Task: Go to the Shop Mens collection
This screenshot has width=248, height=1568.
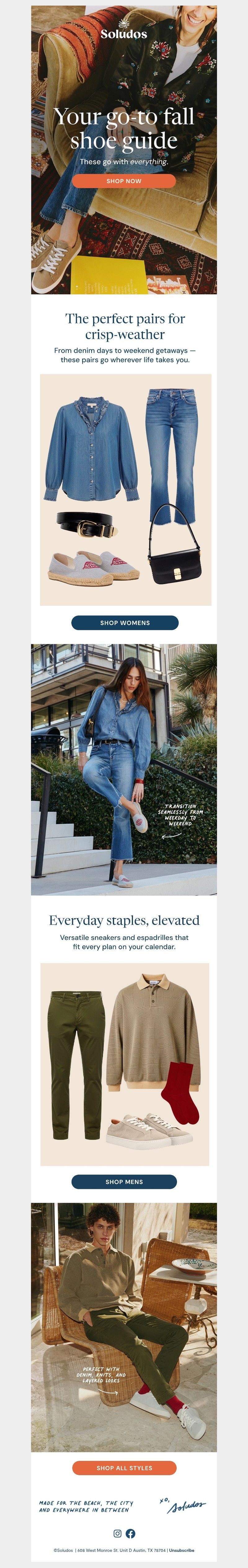Action: [x=124, y=1181]
